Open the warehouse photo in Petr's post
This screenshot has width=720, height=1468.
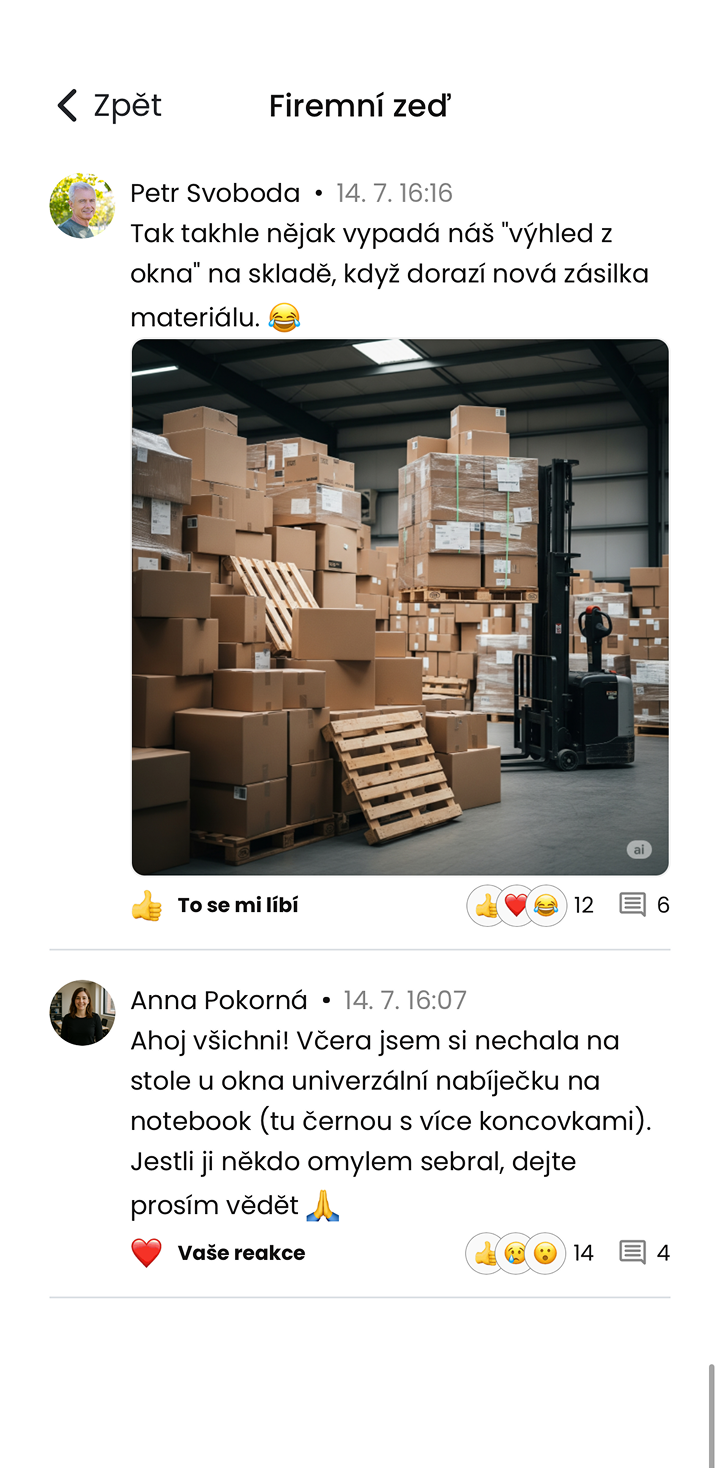(x=400, y=607)
